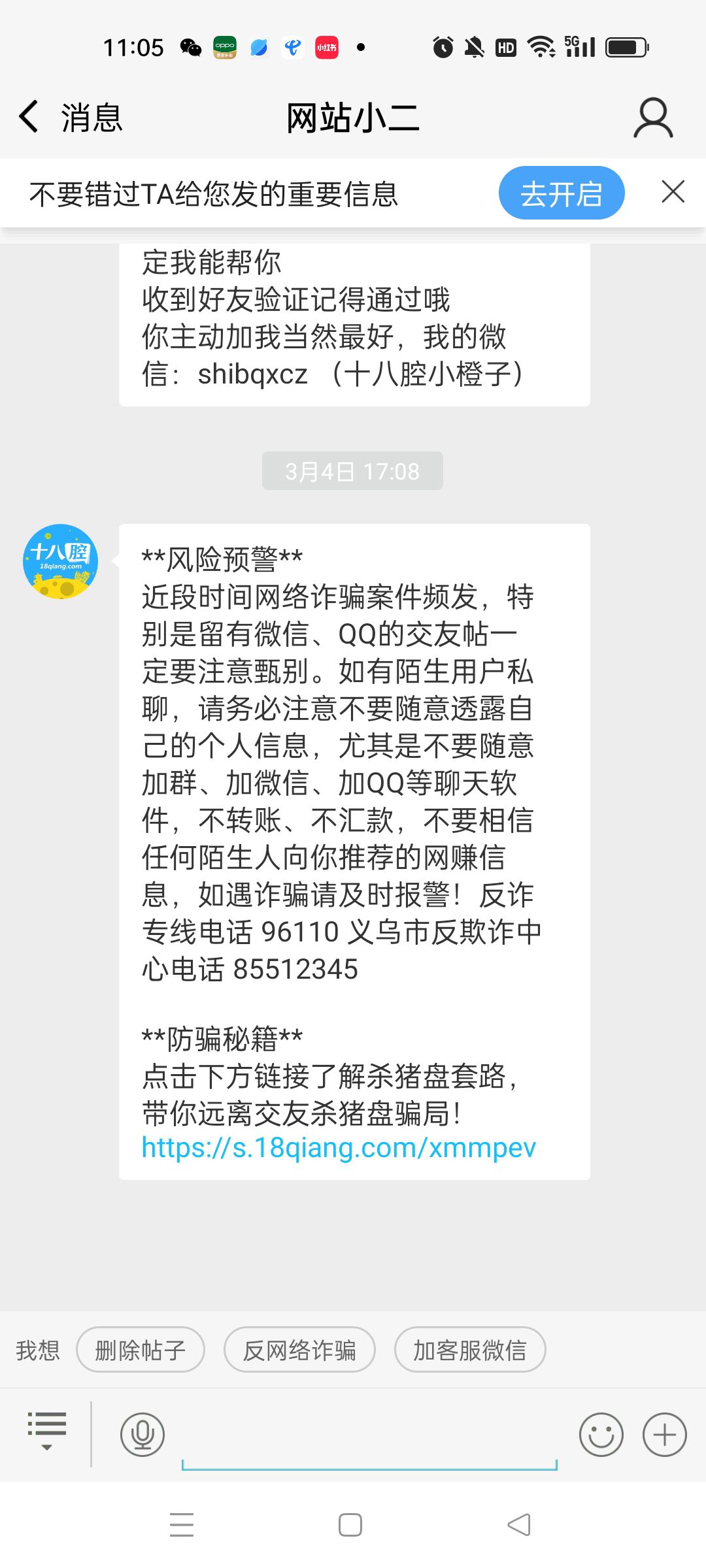Screen dimensions: 706x1568
Task: Open the contact profile icon
Action: [653, 118]
